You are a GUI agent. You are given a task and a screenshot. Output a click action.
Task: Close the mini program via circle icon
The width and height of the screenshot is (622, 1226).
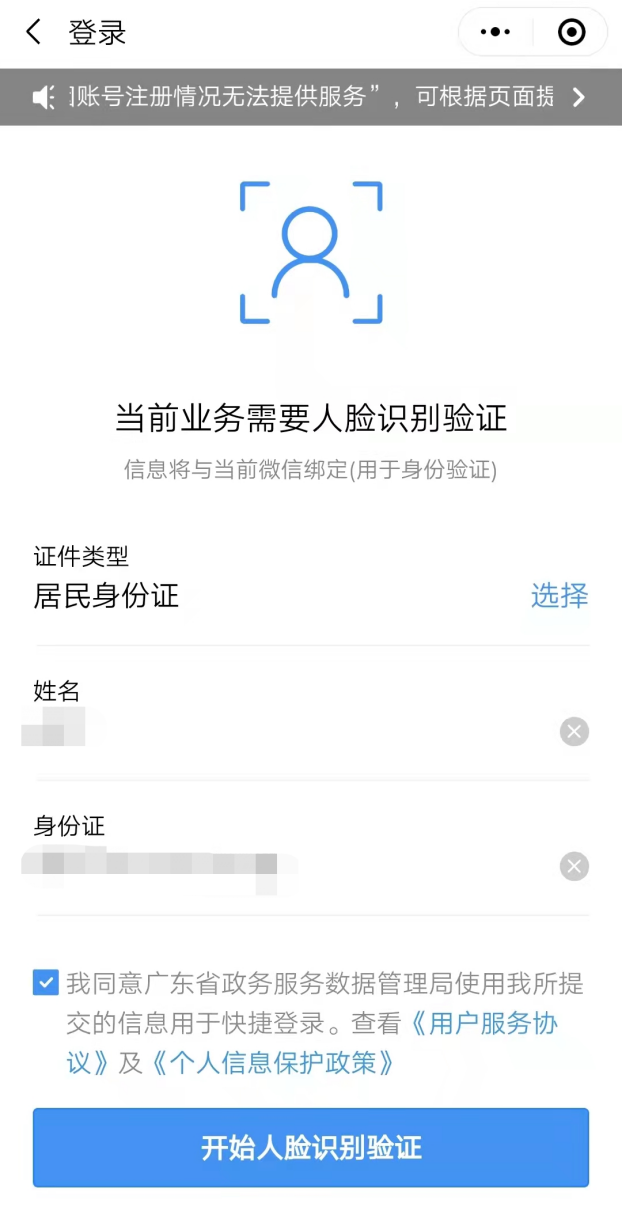571,33
